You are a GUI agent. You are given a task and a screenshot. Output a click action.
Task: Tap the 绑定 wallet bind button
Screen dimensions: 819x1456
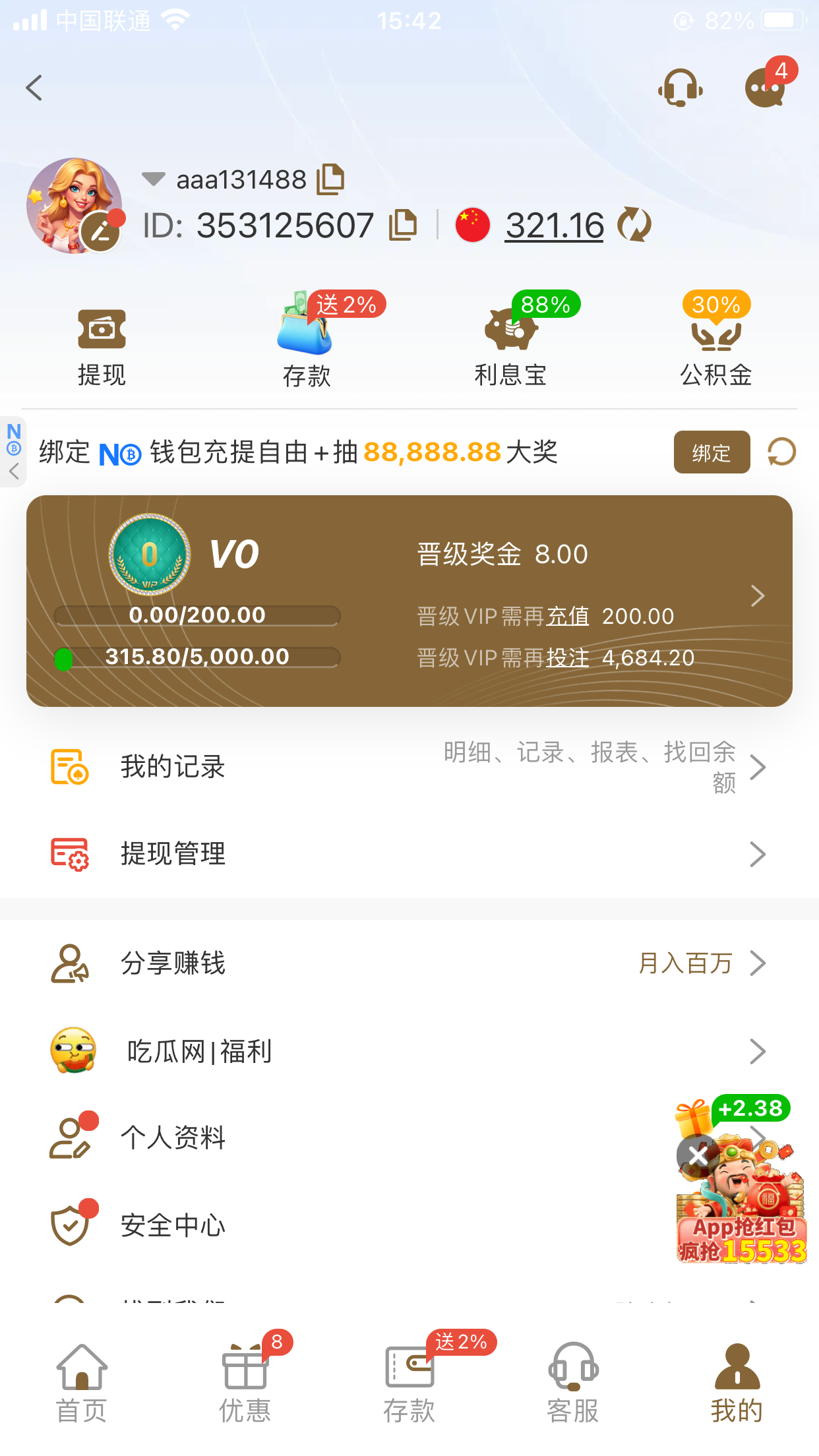(712, 452)
